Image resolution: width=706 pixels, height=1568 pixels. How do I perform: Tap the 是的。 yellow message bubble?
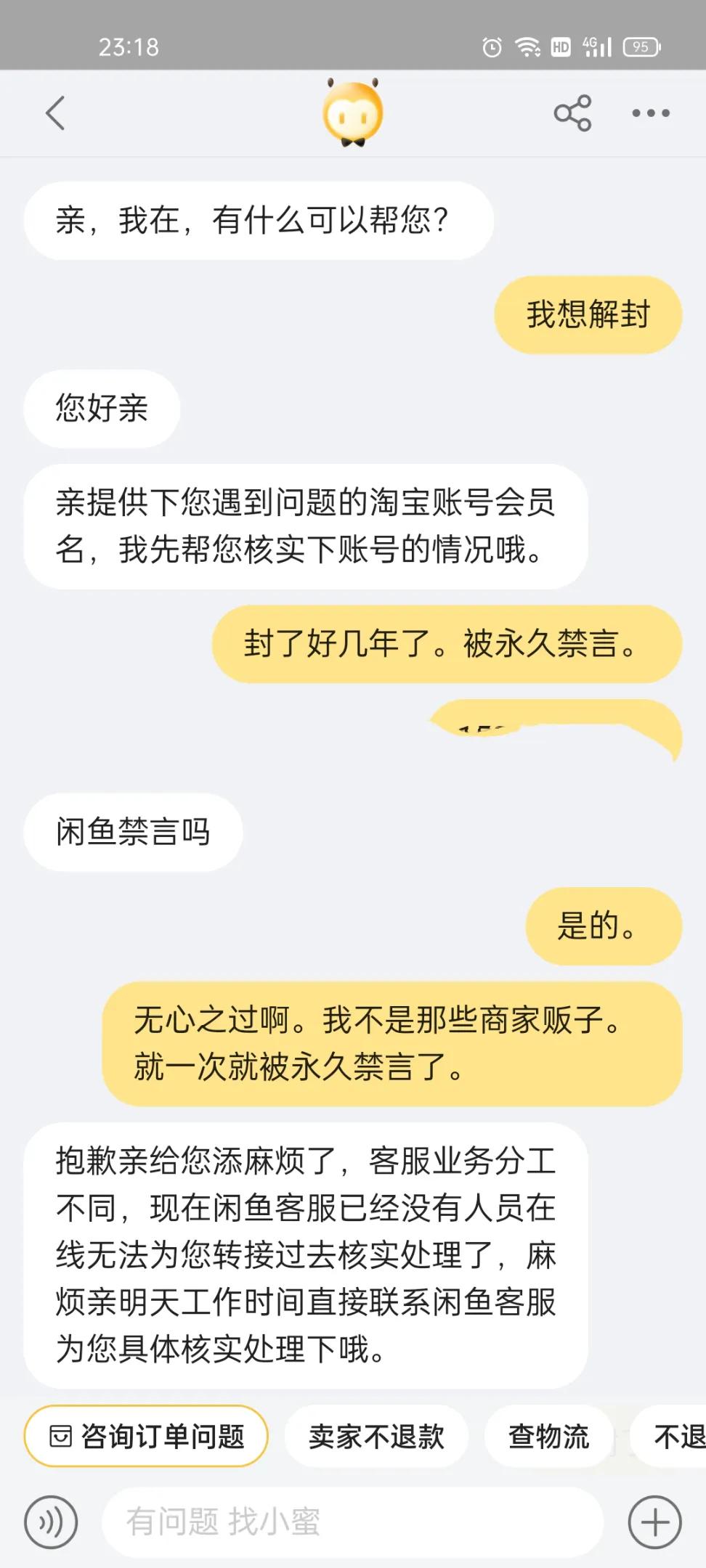click(601, 926)
